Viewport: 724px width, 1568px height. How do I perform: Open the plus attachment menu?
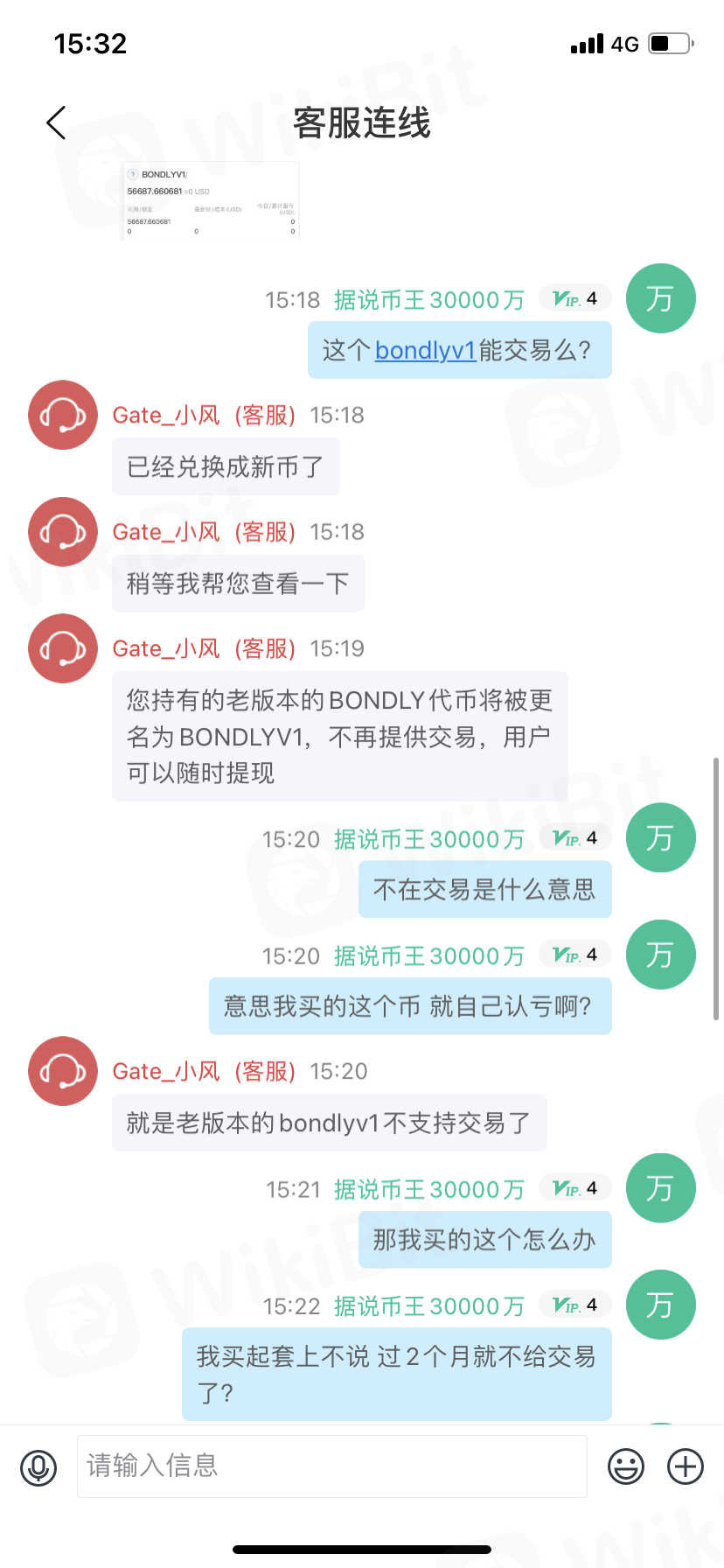(686, 1466)
